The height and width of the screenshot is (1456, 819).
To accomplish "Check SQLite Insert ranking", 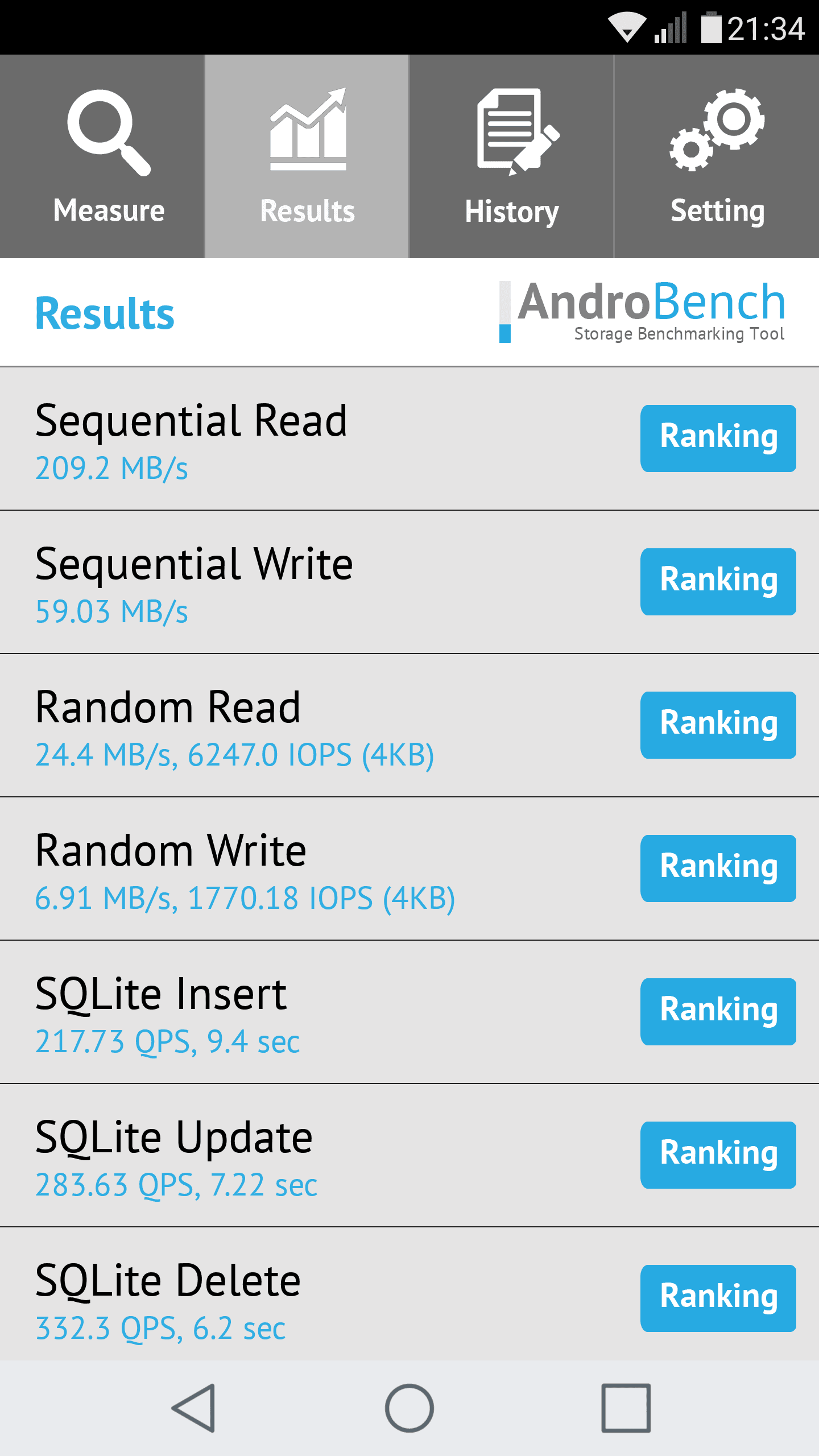I will pyautogui.click(x=718, y=1011).
